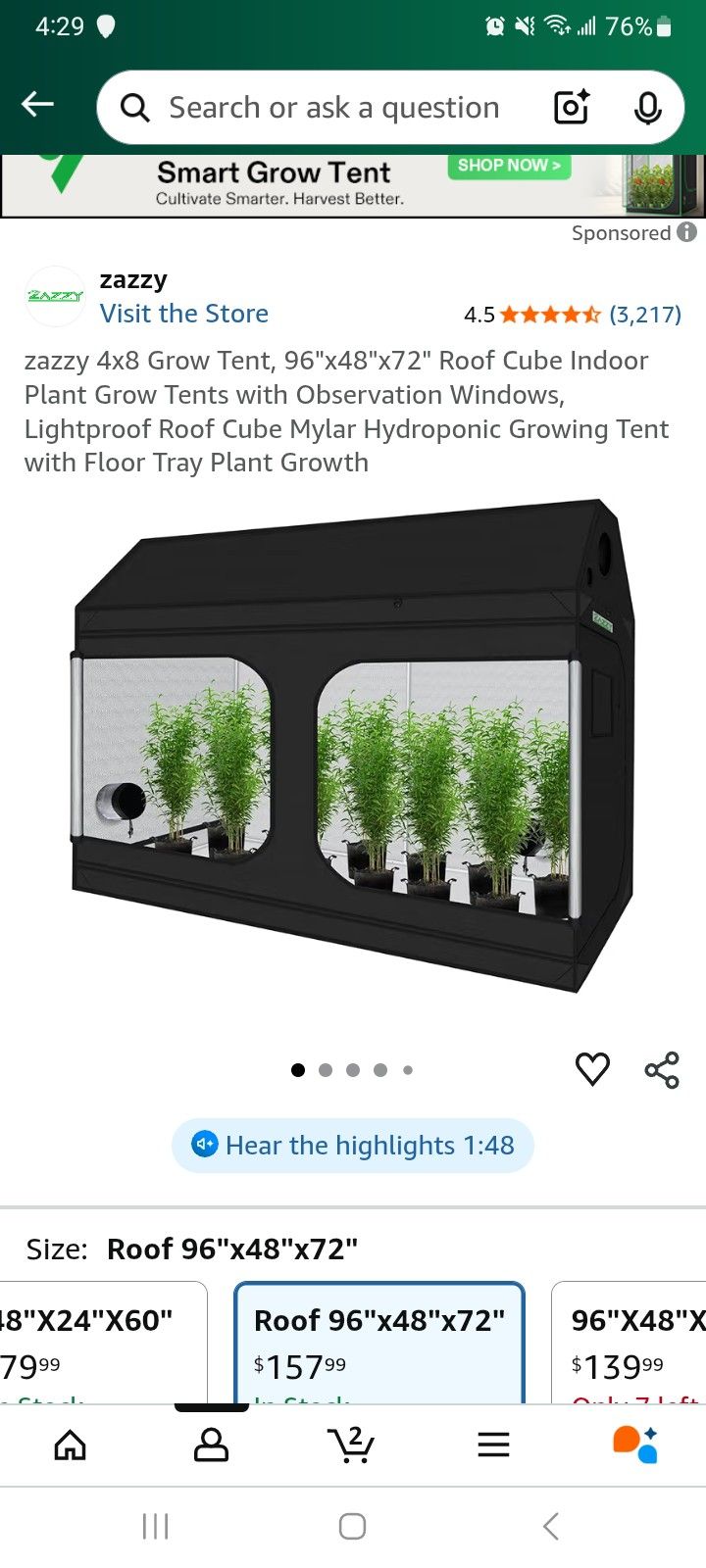Viewport: 706px width, 1568px height.
Task: Tap the profile icon in bottom bar
Action: tap(212, 1444)
